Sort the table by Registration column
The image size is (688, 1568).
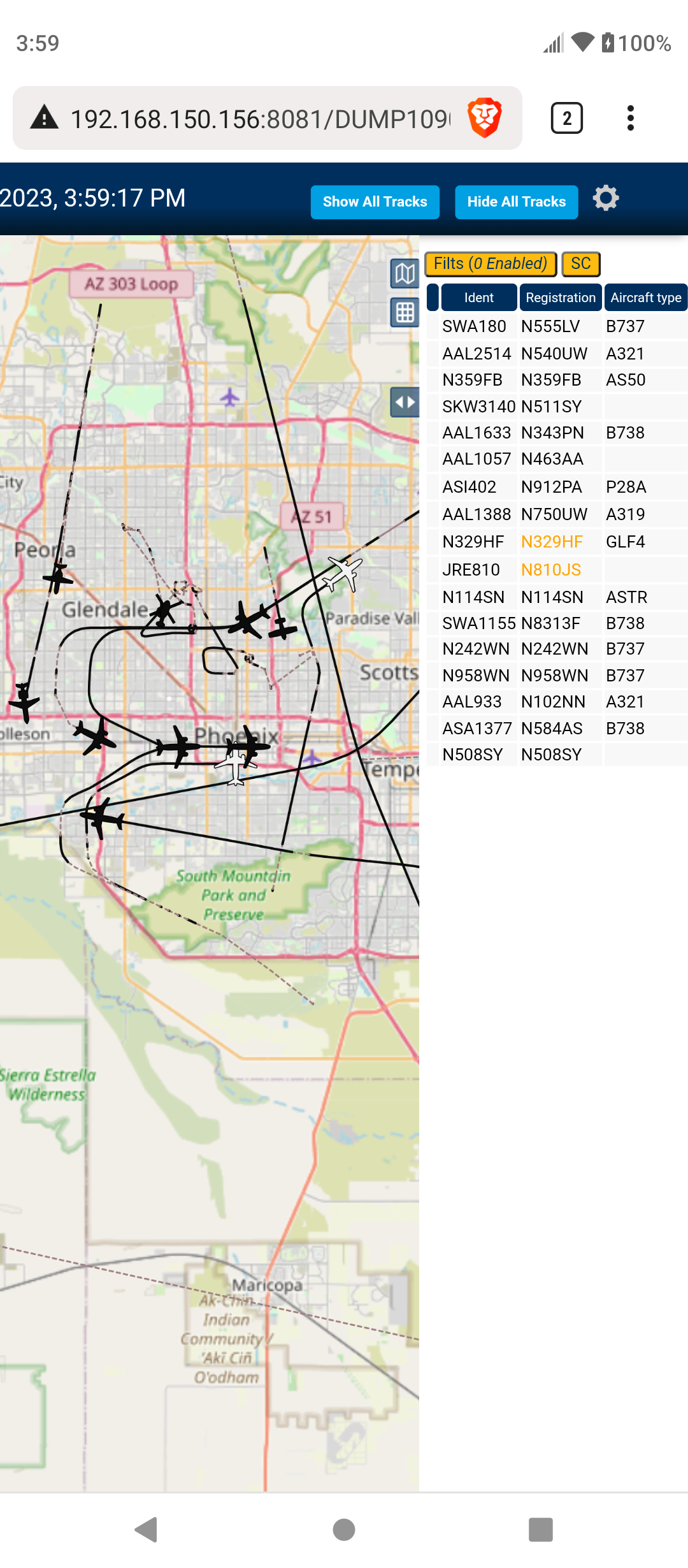coord(560,298)
